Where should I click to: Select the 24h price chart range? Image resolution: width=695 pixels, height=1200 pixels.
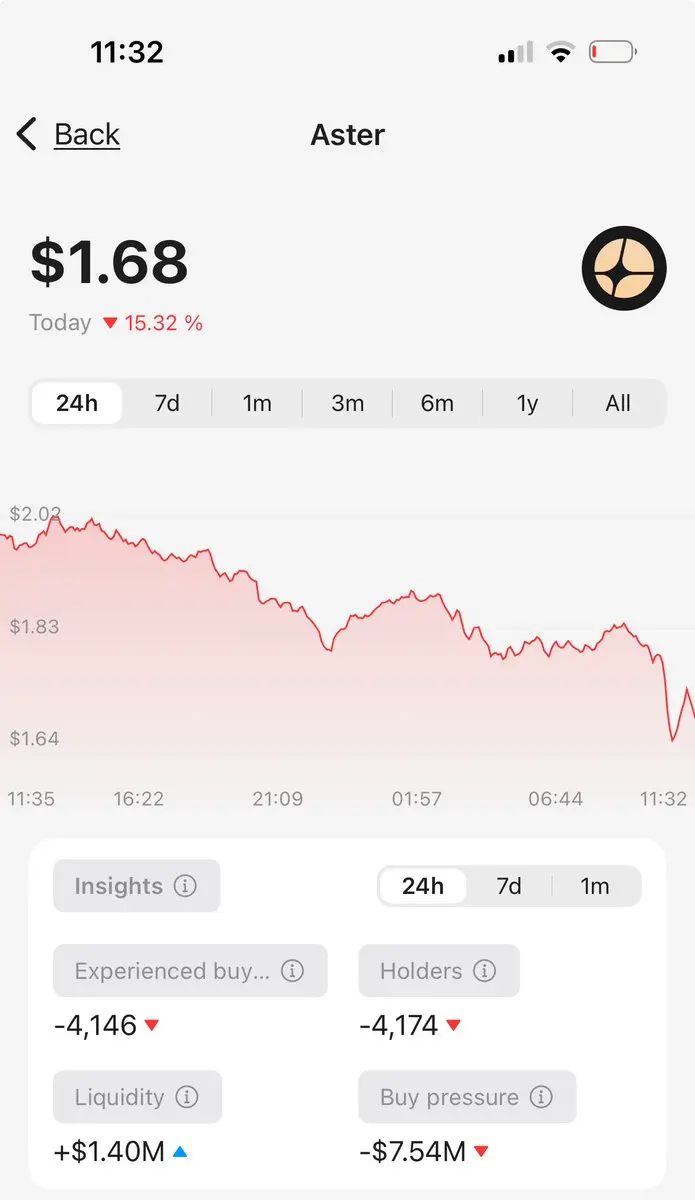(77, 403)
